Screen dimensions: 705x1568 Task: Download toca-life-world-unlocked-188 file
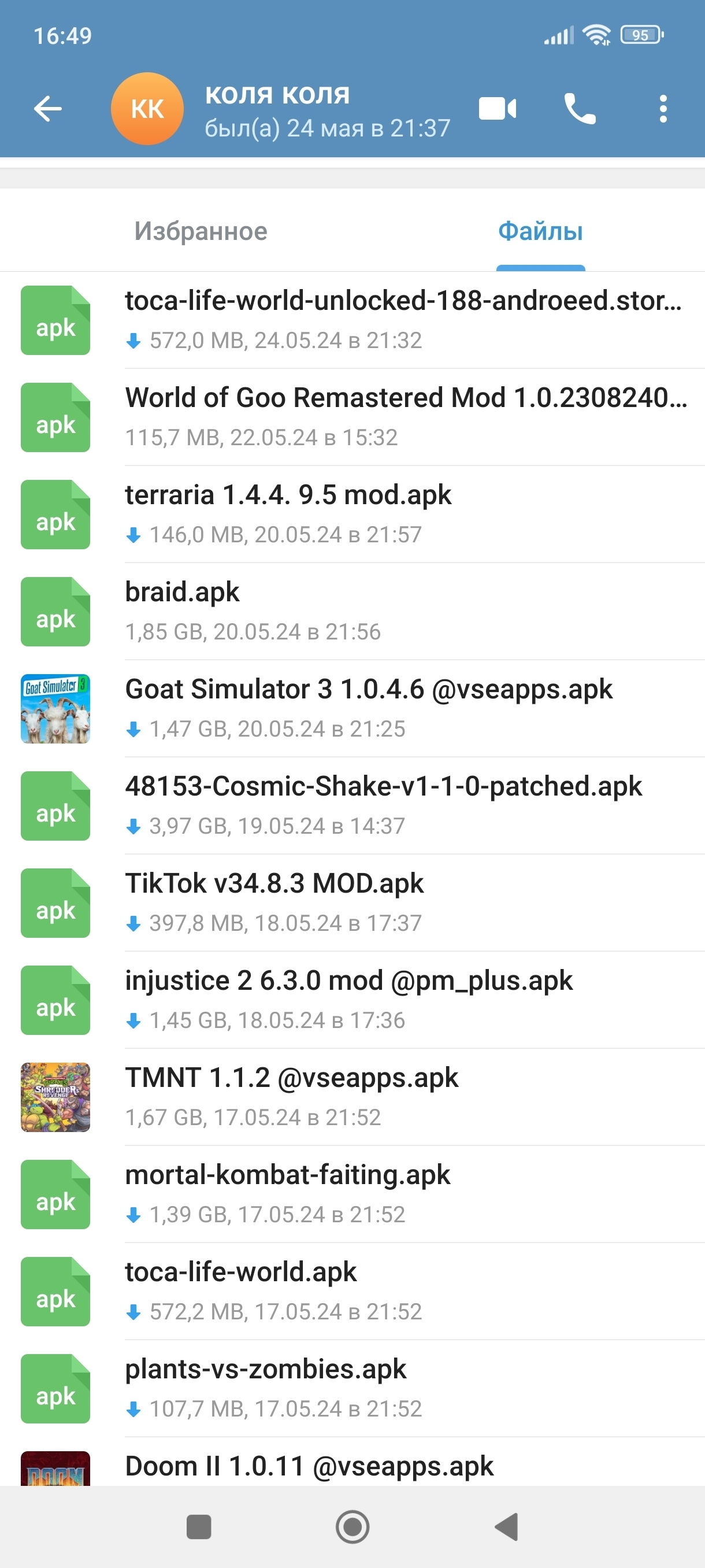coord(352,320)
